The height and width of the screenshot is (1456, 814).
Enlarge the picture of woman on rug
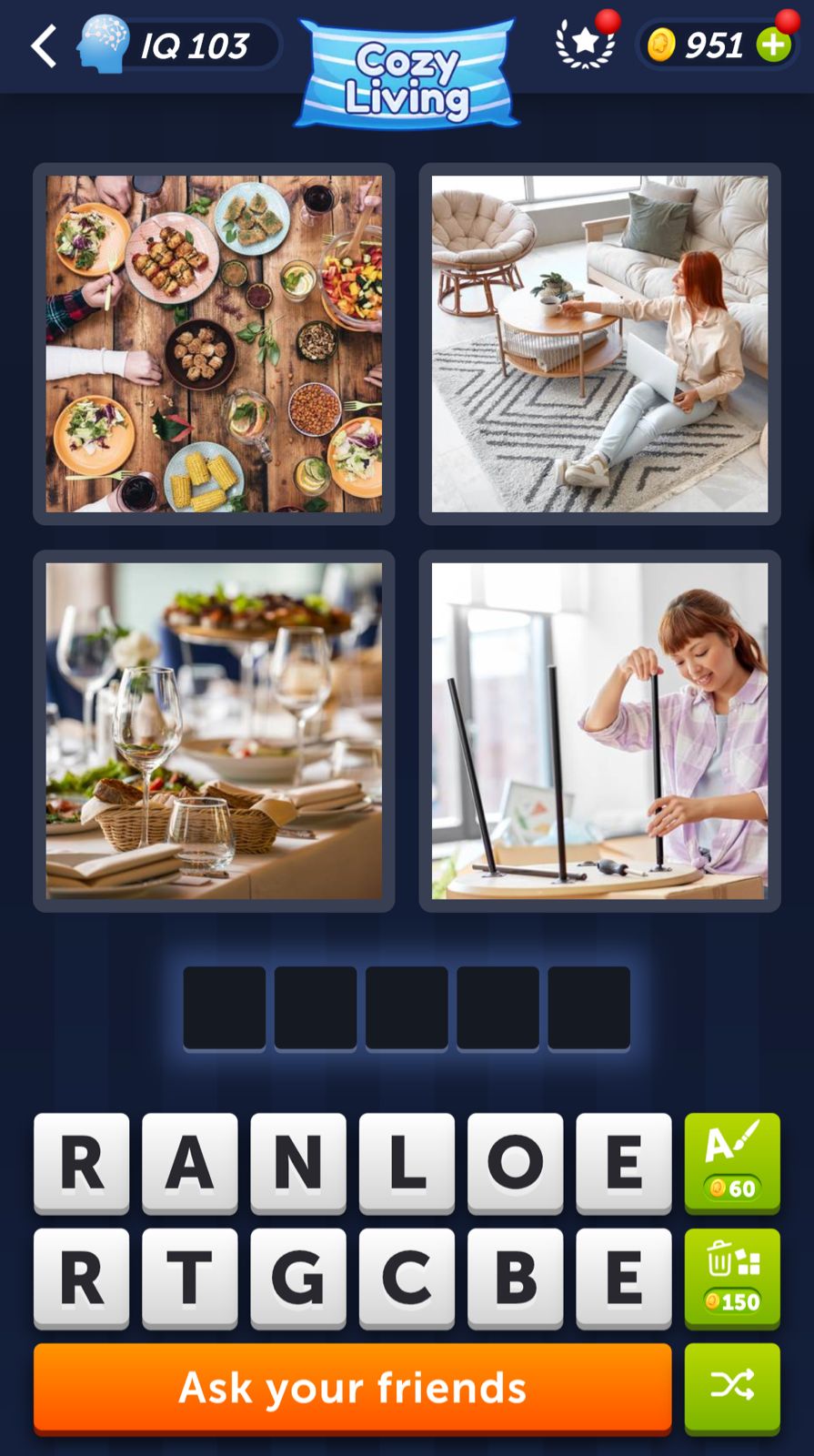(x=599, y=344)
